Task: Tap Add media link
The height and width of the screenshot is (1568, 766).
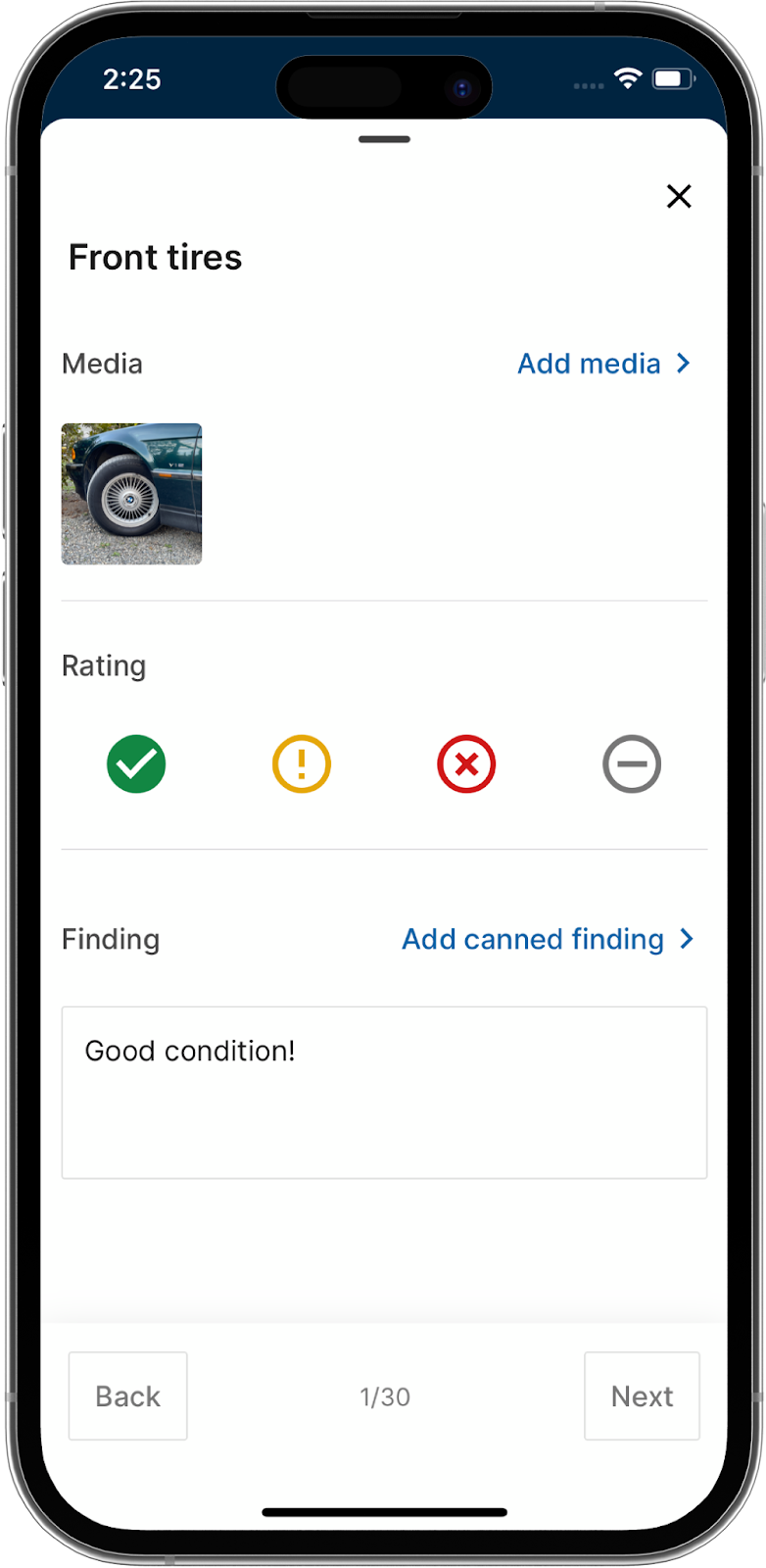Action: pyautogui.click(x=603, y=364)
